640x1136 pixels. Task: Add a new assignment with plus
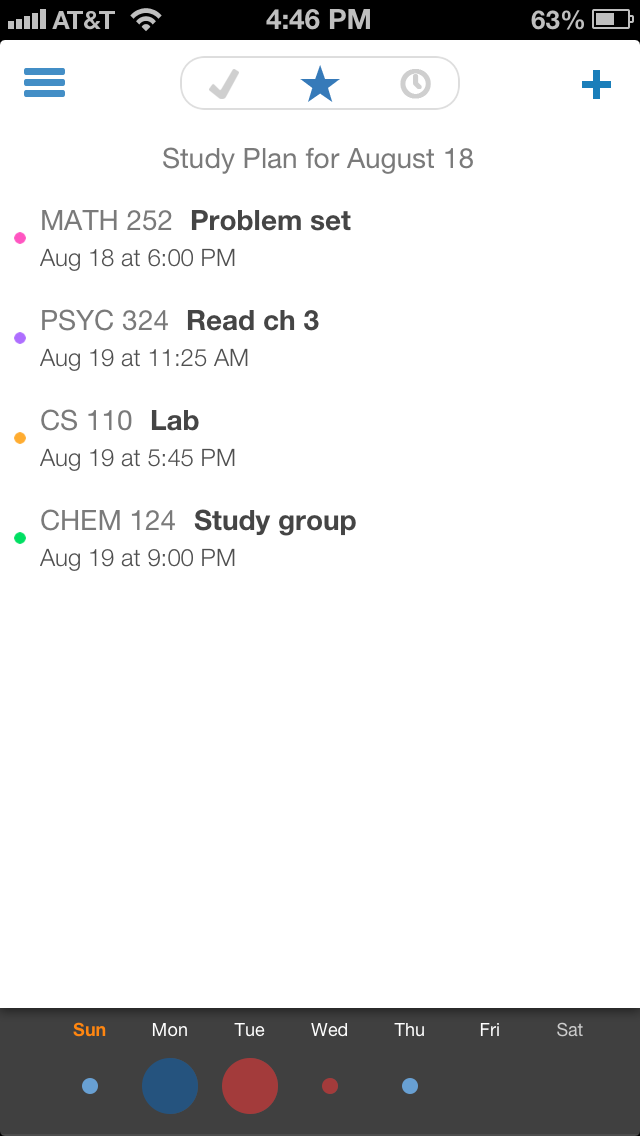[x=596, y=85]
